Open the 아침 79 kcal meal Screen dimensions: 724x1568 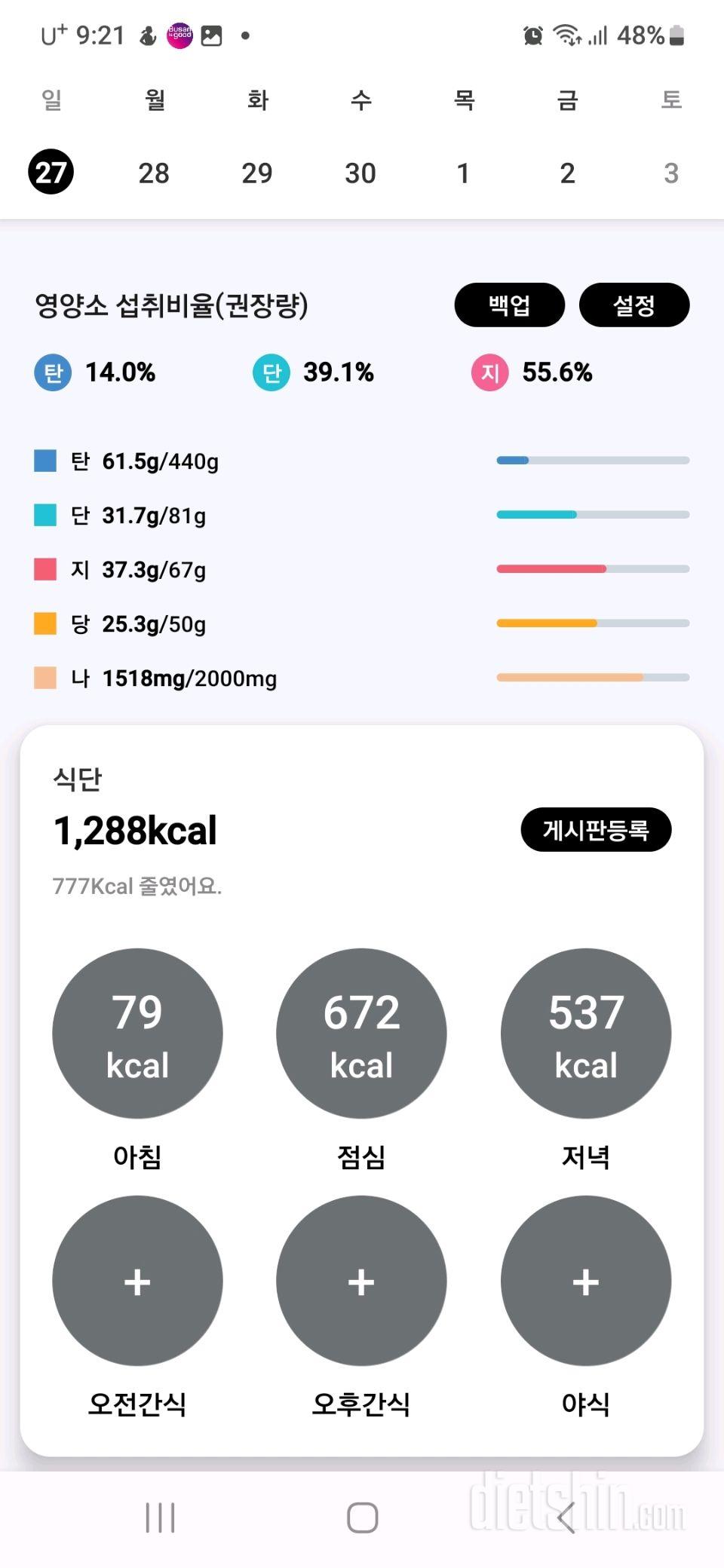(x=137, y=1034)
